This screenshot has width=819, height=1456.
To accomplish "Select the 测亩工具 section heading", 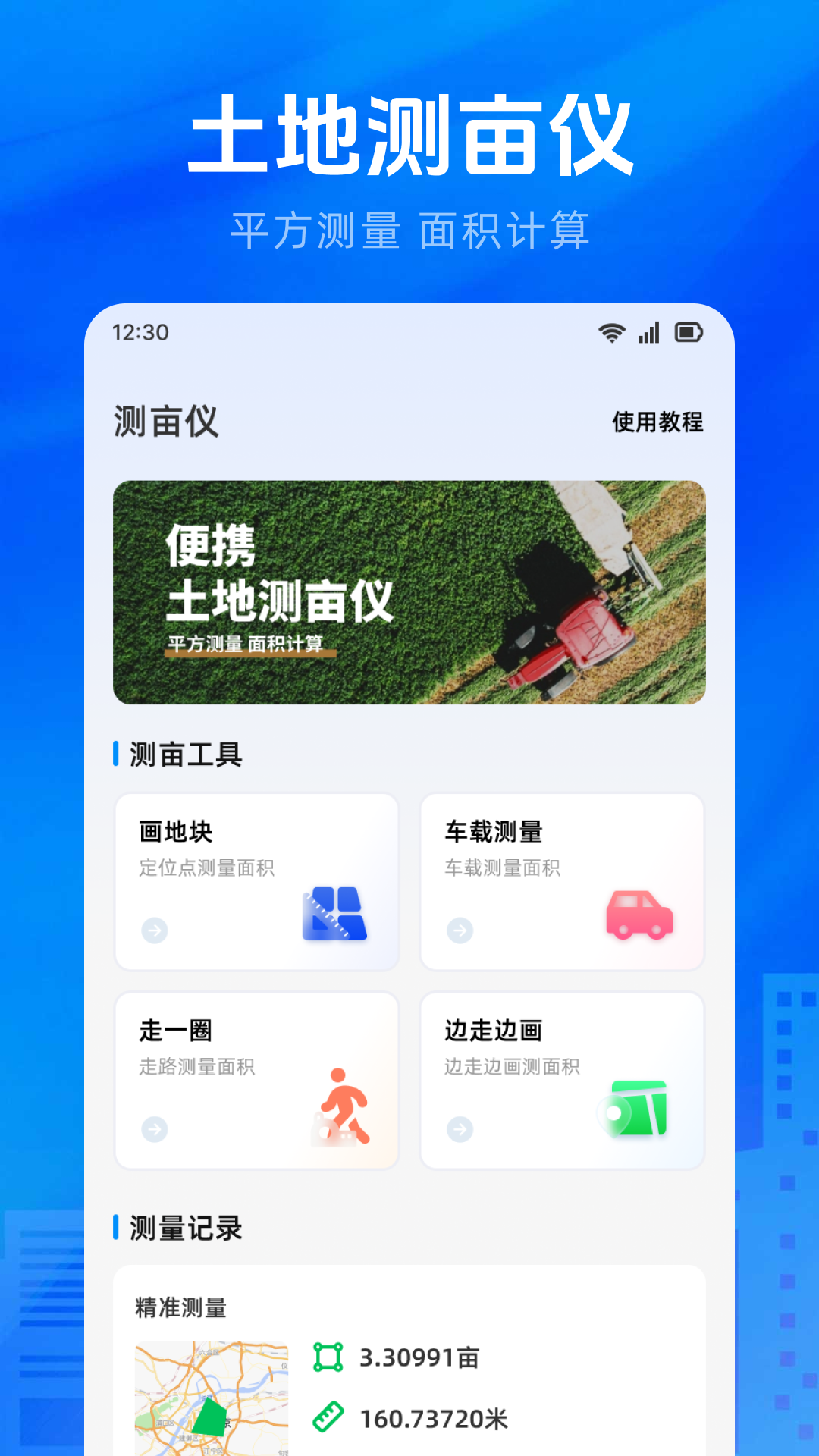I will click(x=184, y=753).
